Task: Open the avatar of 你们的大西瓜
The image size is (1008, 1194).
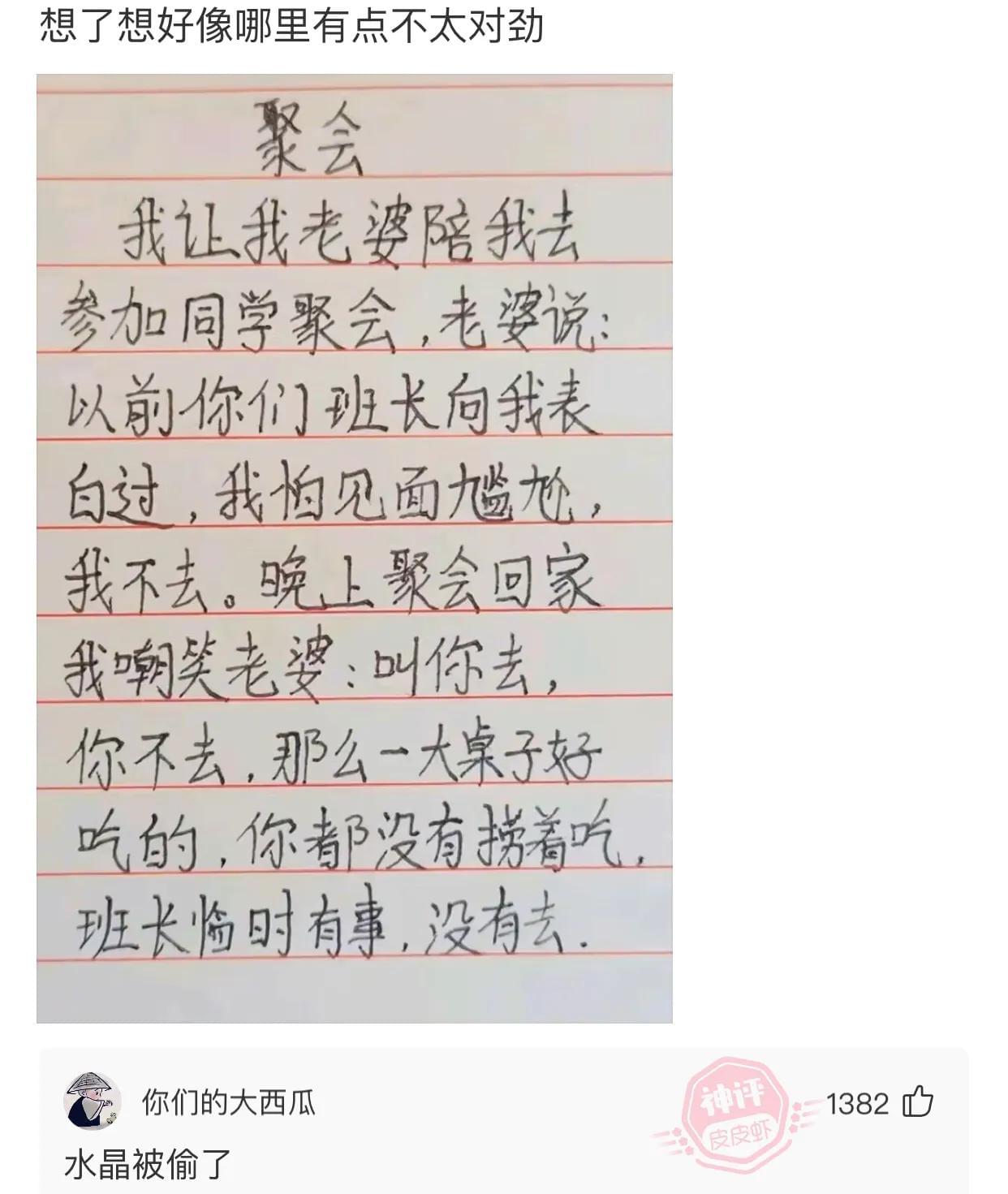Action: coord(93,1101)
